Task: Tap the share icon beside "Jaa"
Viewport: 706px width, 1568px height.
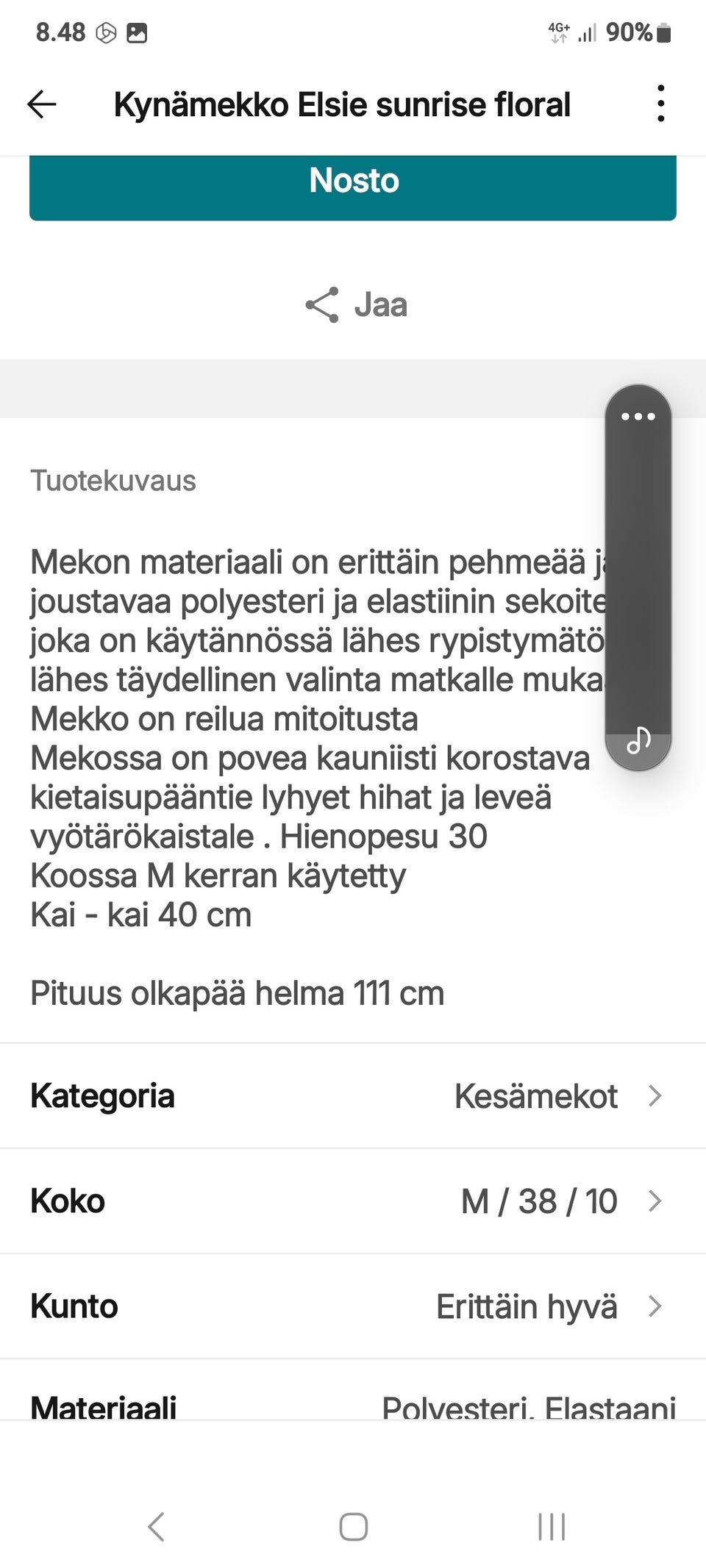Action: pos(322,304)
